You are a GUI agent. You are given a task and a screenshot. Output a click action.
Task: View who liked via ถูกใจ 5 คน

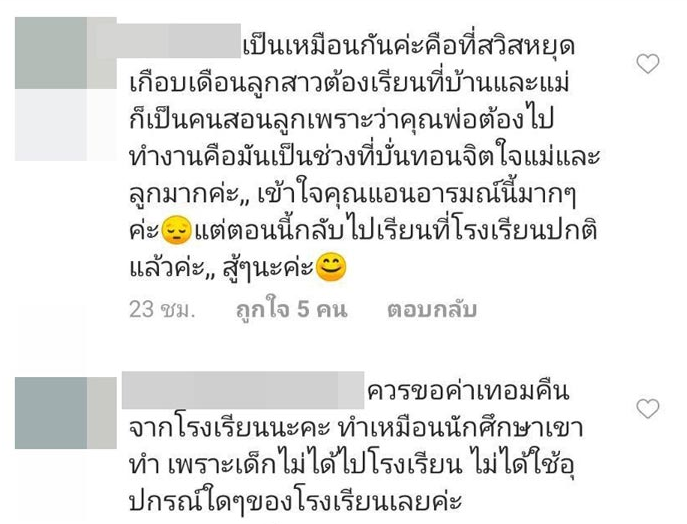tap(291, 309)
